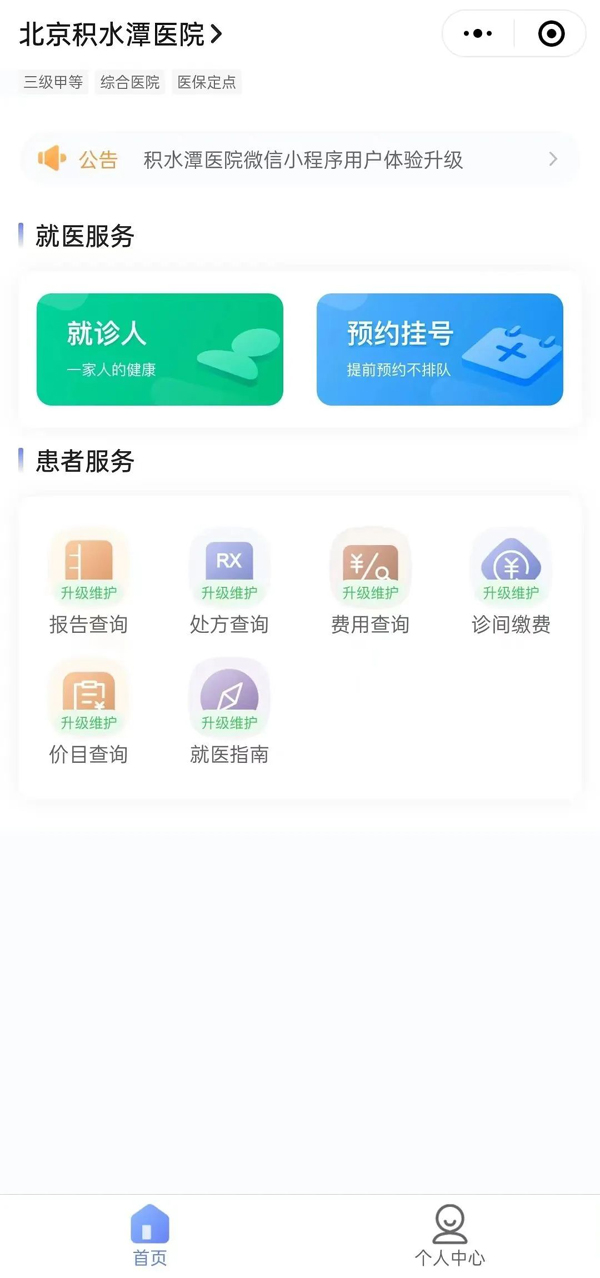Check fees via 费用查询
600x1278 pixels.
coord(370,582)
